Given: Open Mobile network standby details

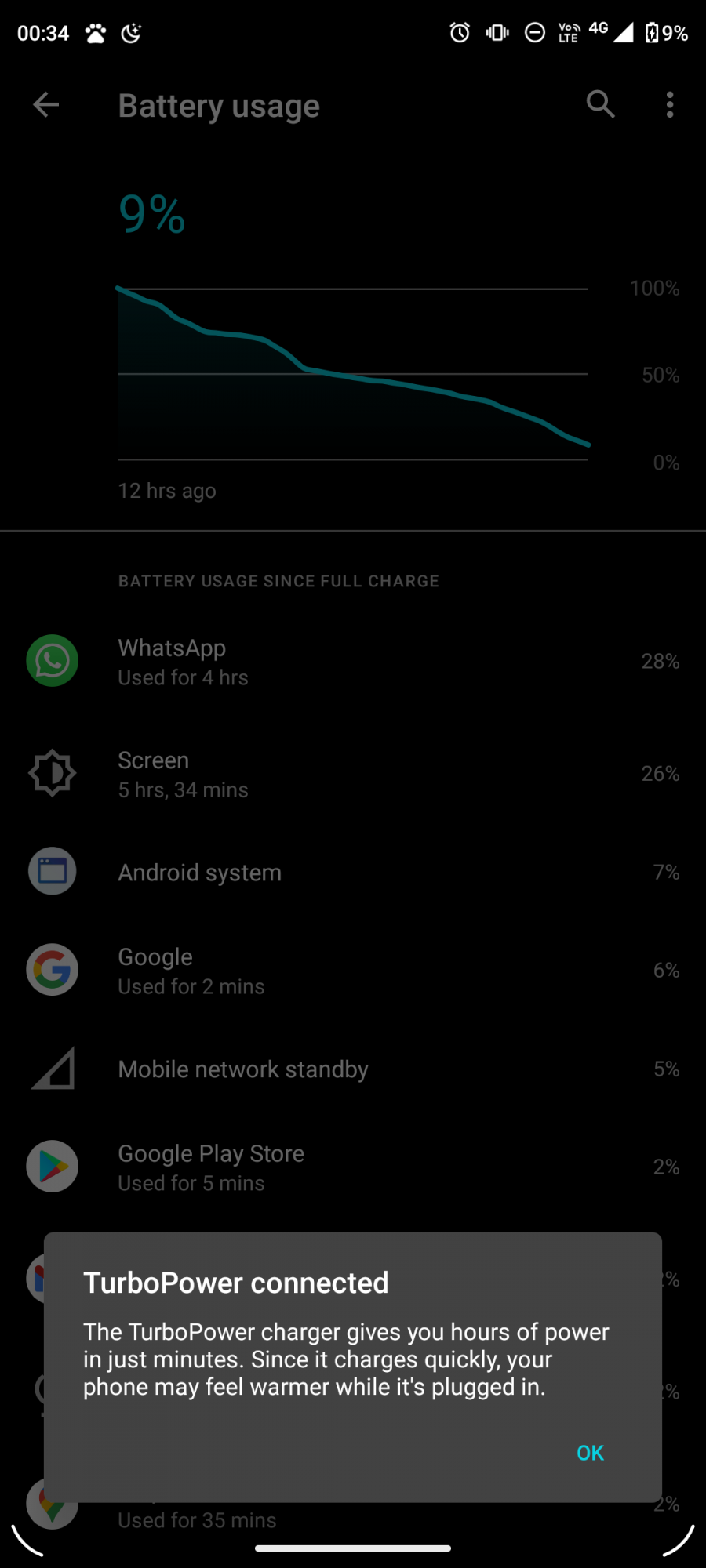Looking at the screenshot, I should (x=353, y=1069).
